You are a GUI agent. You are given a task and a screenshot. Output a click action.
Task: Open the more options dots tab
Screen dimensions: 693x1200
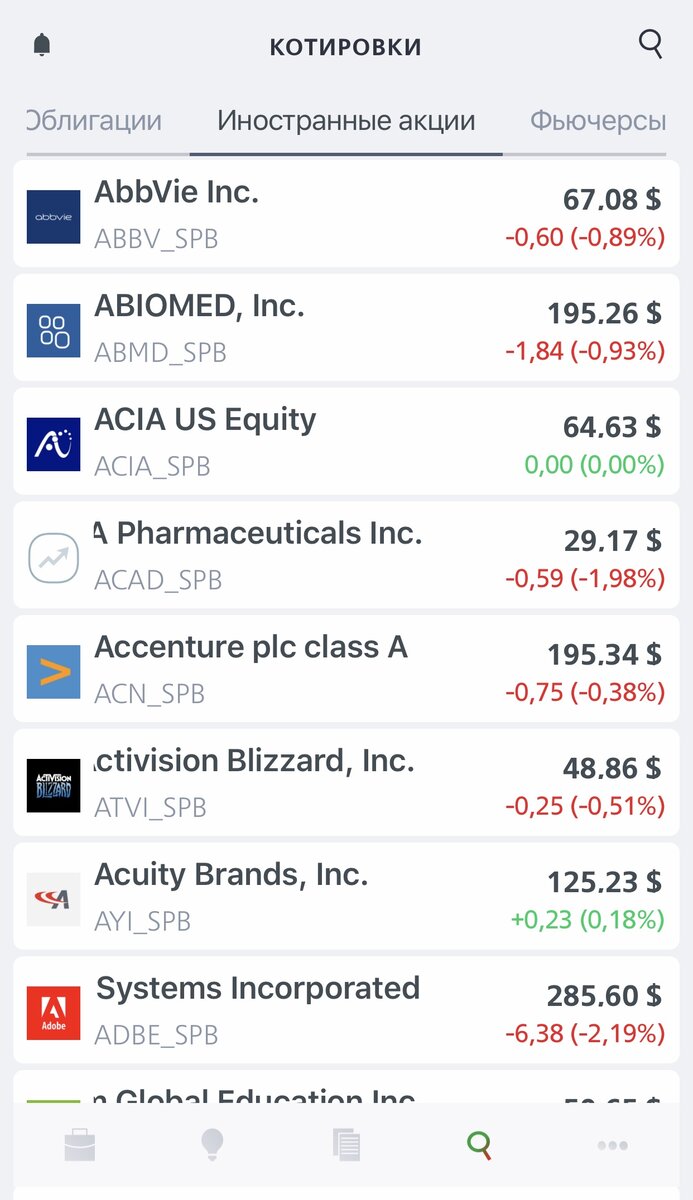coord(612,1145)
